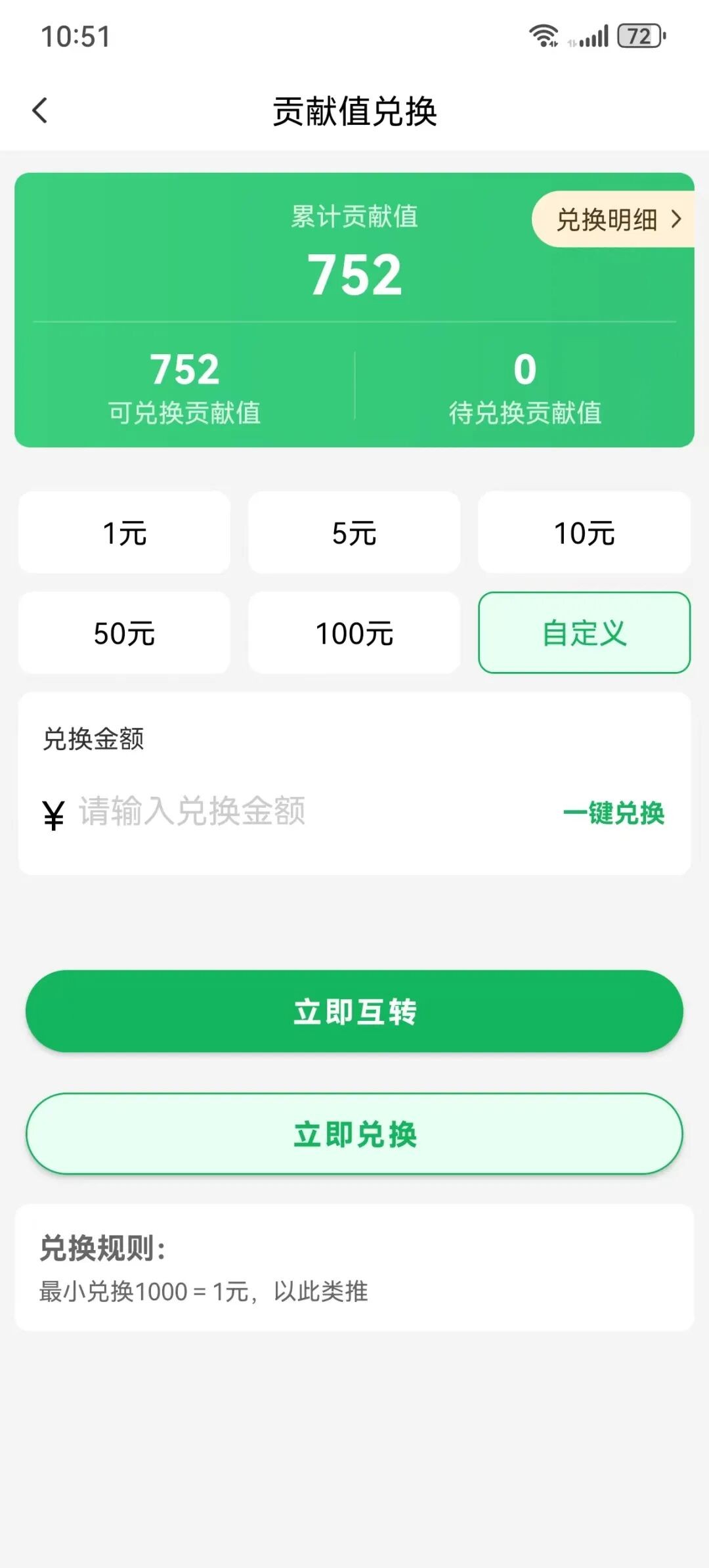Tap the back arrow to leave 贡献值兑换
Viewport: 709px width, 1568px height.
pos(41,109)
